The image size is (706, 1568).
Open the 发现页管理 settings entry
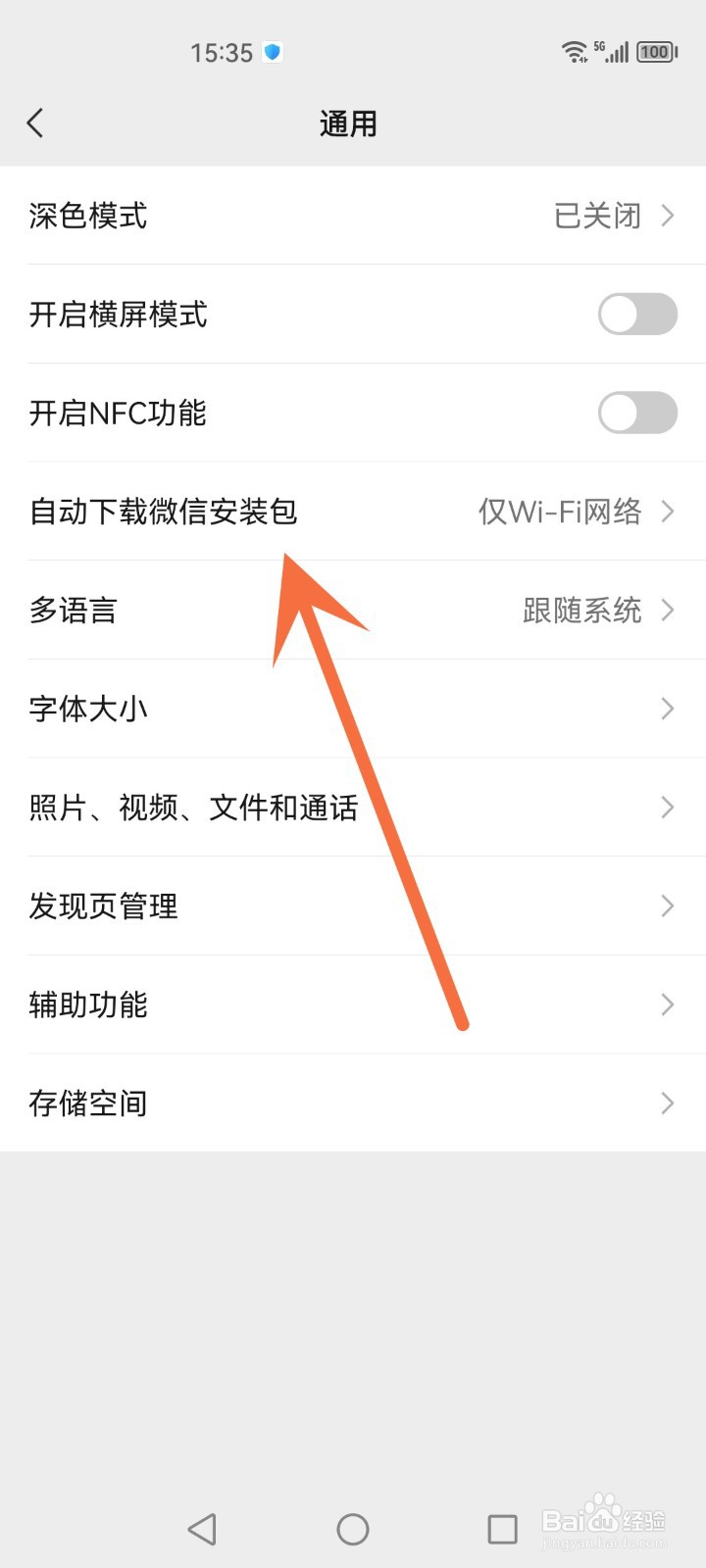point(353,906)
